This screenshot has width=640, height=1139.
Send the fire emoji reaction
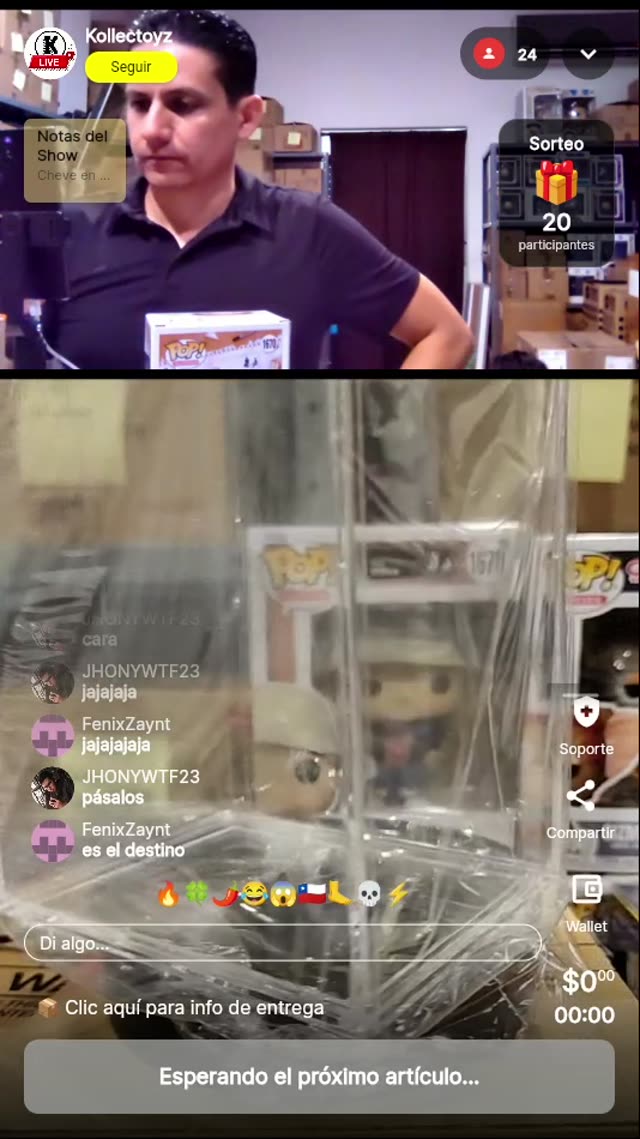tap(168, 894)
